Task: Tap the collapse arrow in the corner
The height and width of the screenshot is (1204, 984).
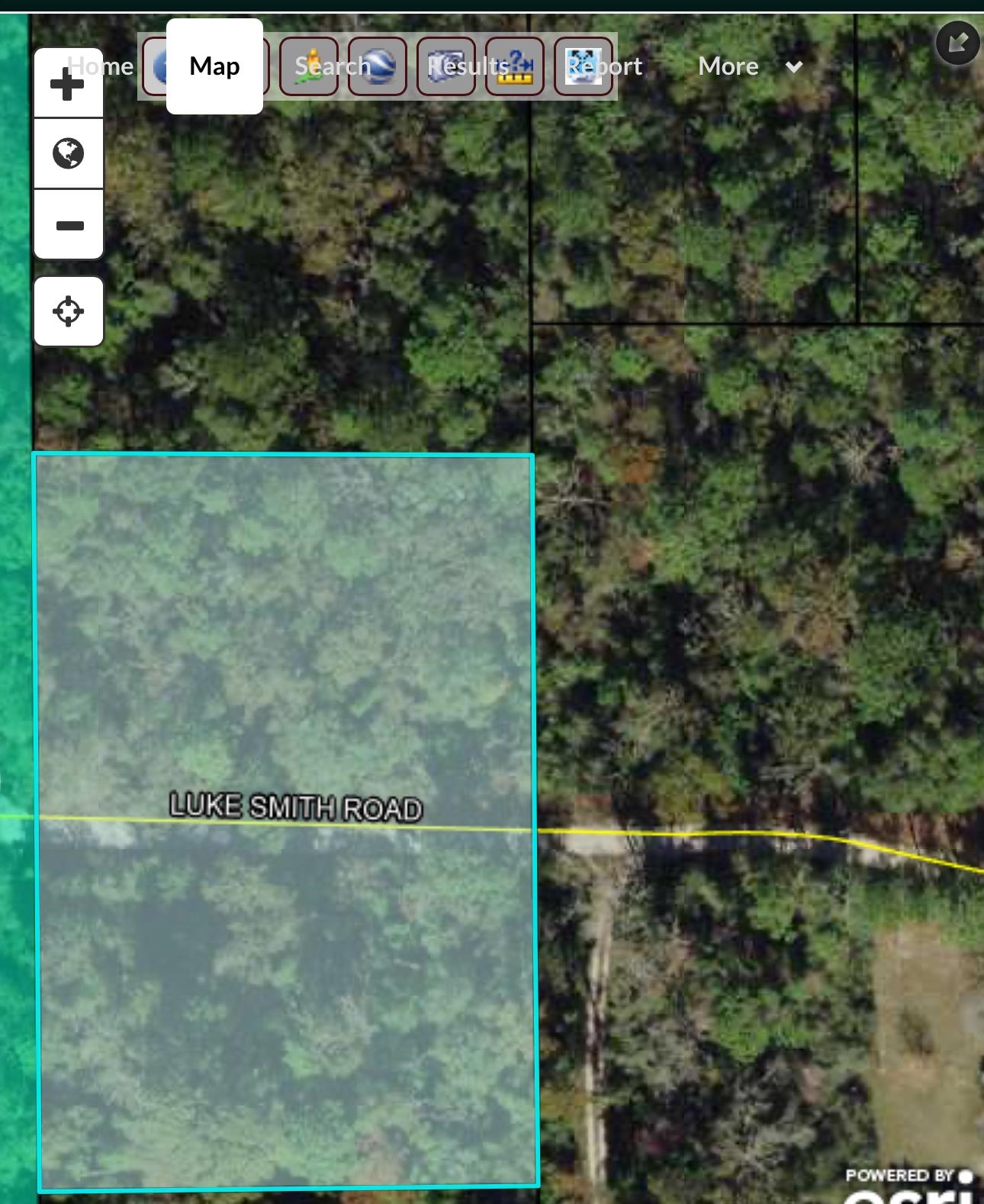Action: 957,43
